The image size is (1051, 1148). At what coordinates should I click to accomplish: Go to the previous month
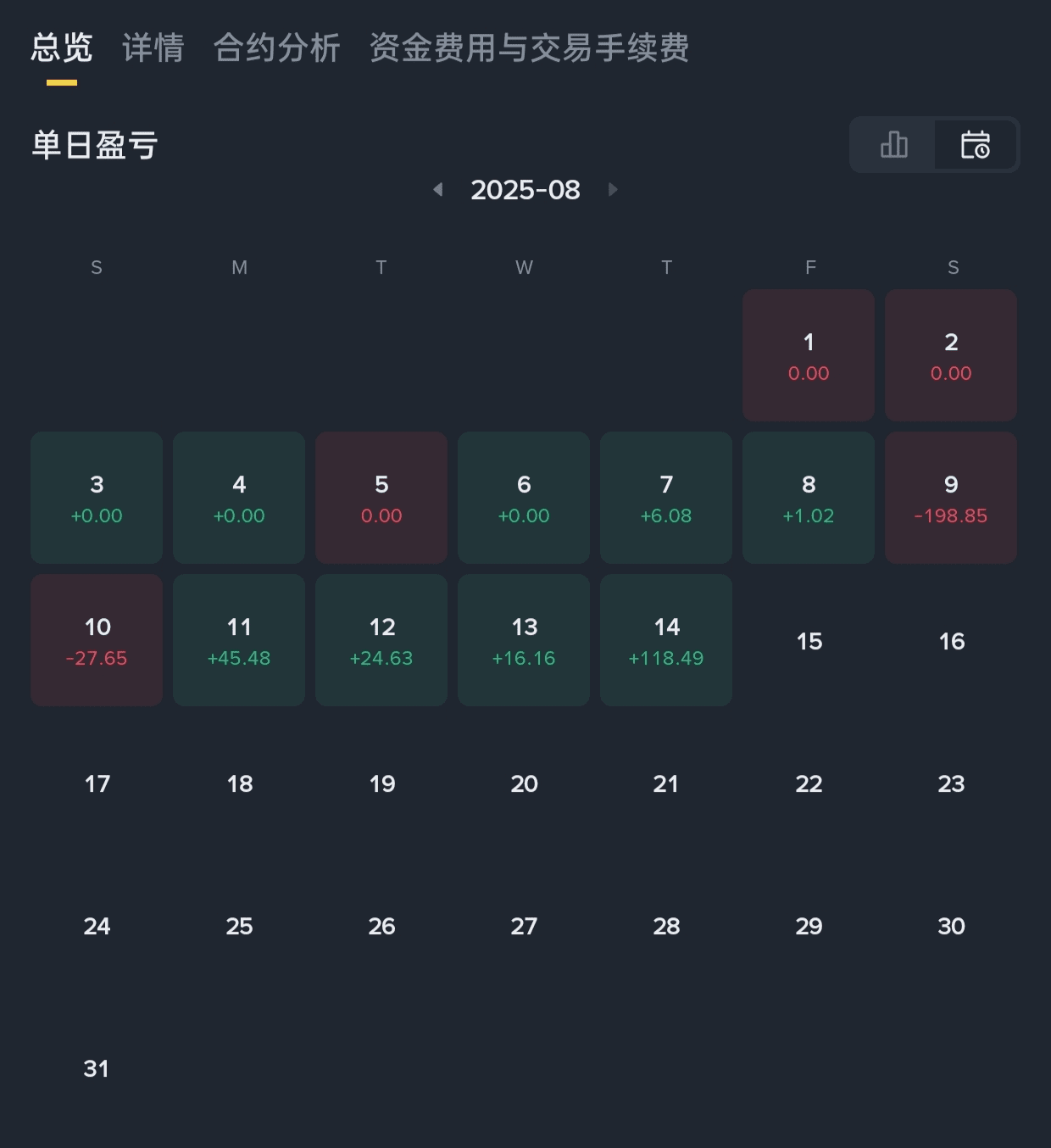pyautogui.click(x=437, y=190)
